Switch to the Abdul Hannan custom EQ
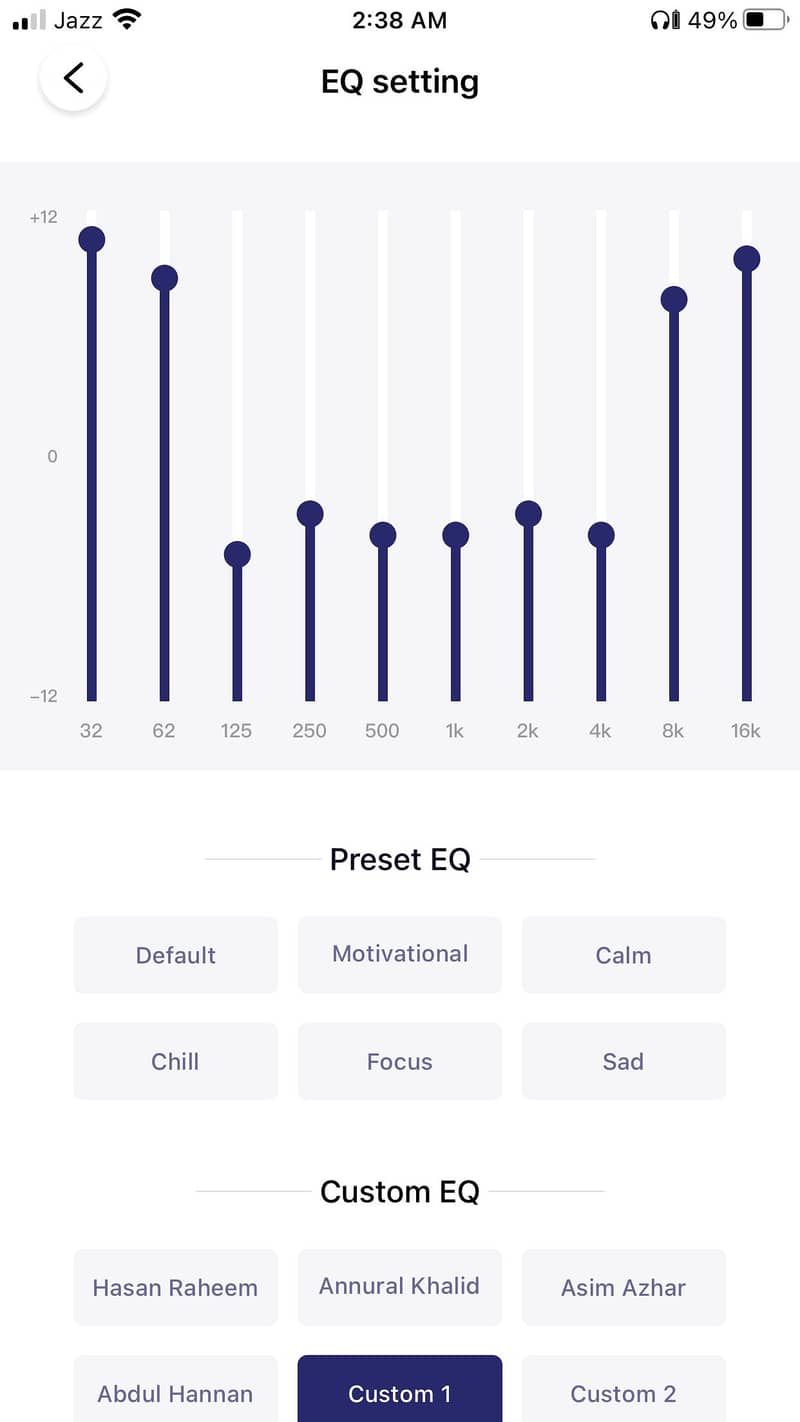This screenshot has width=800, height=1422. (176, 1392)
